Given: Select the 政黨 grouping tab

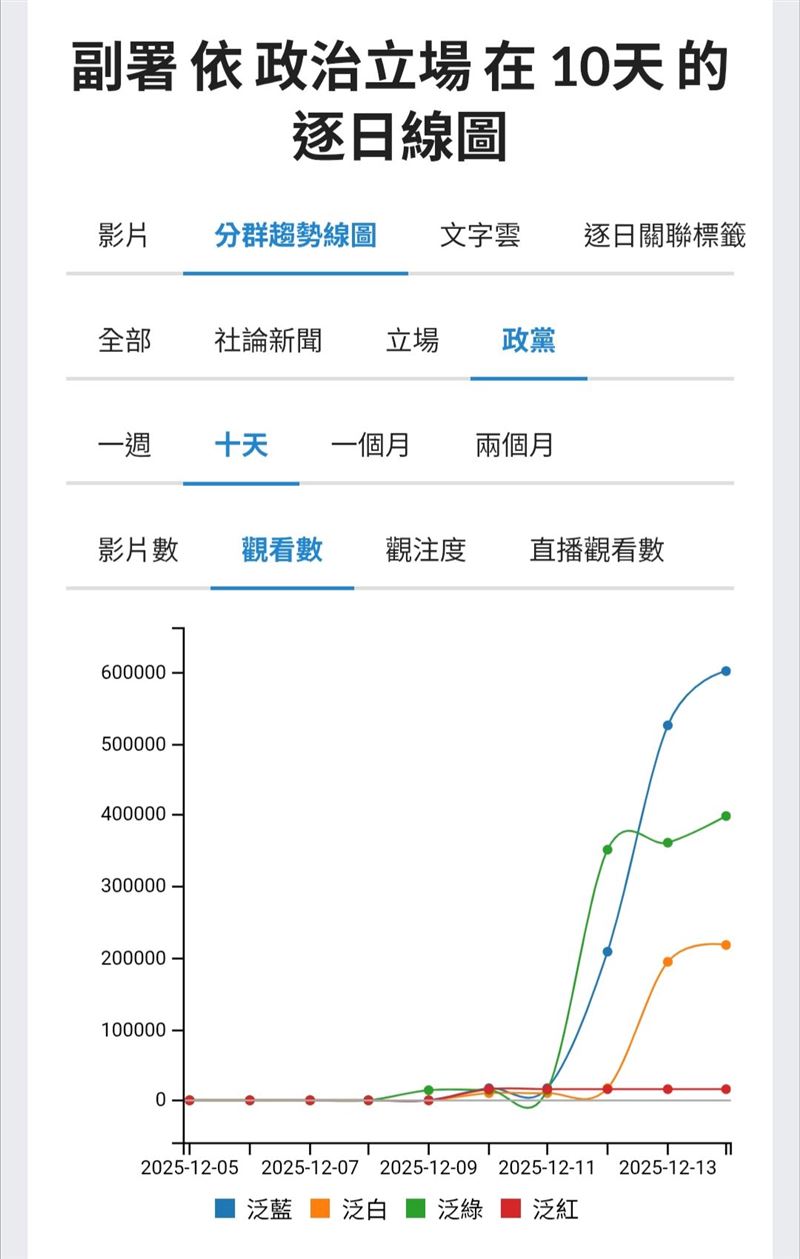Looking at the screenshot, I should pyautogui.click(x=528, y=341).
